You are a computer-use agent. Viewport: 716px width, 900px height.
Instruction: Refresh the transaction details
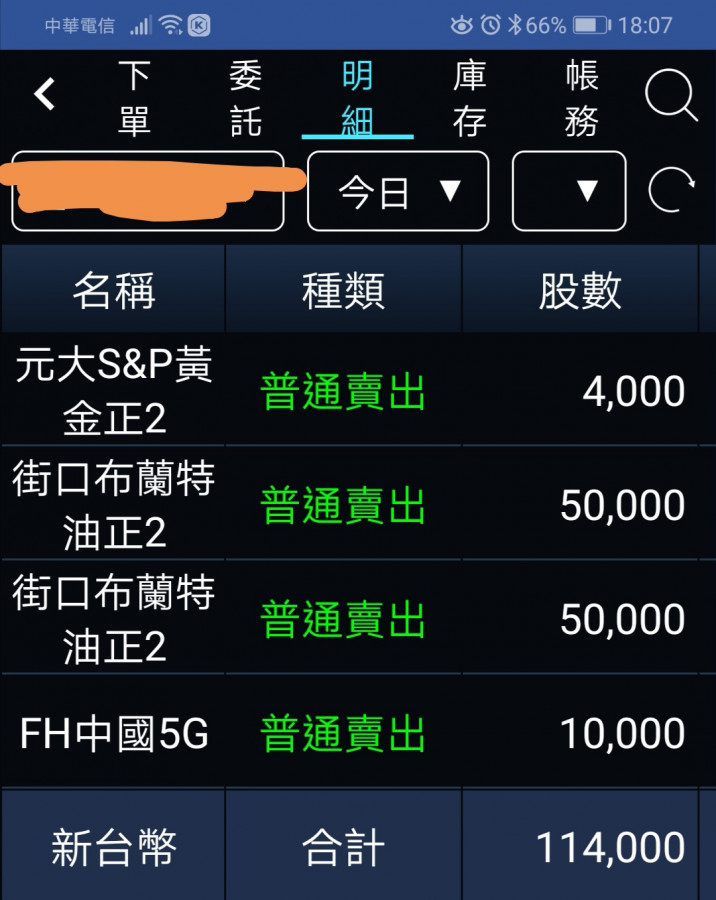click(x=670, y=191)
